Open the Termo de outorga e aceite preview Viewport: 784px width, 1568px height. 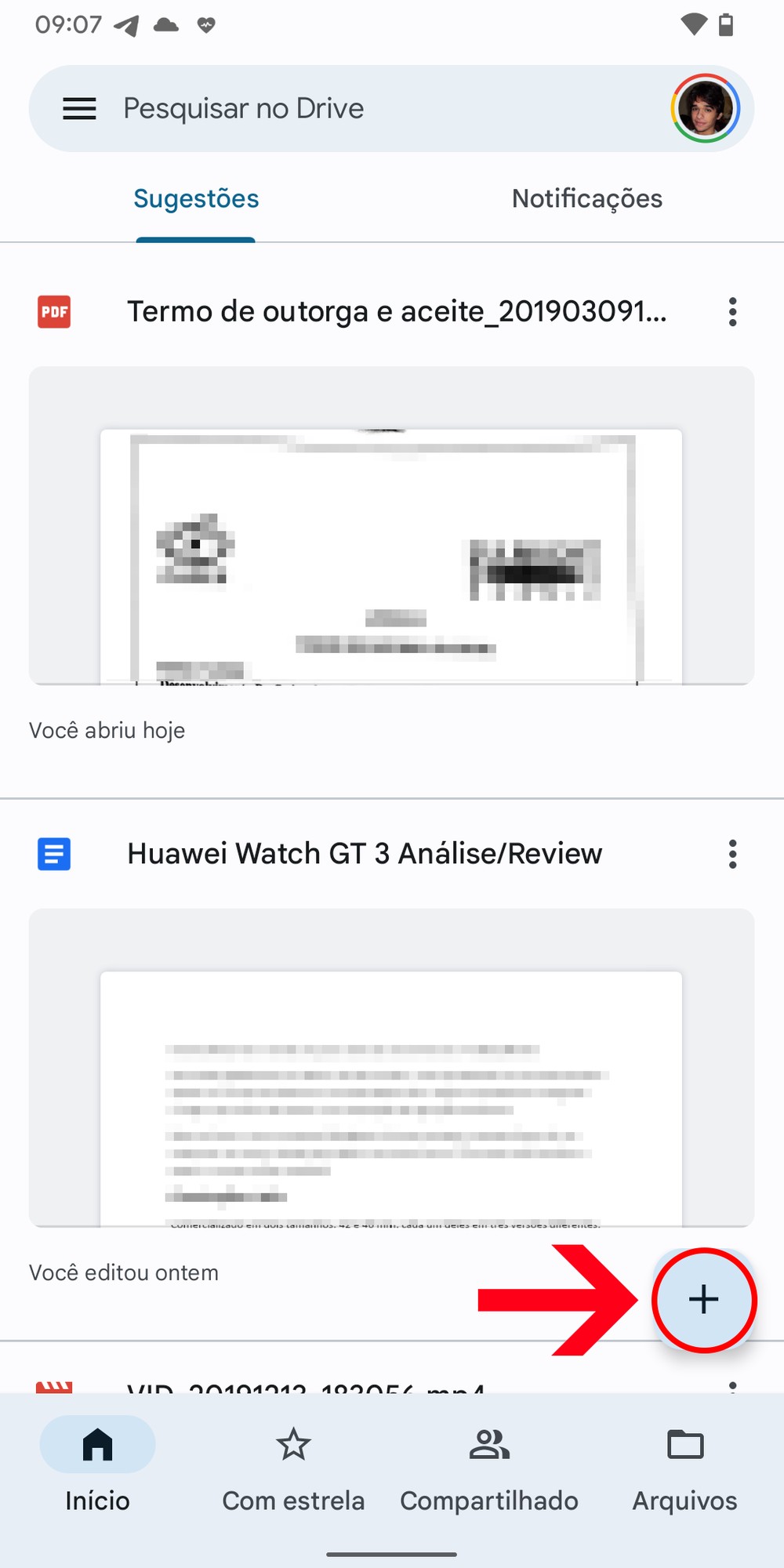pos(391,525)
